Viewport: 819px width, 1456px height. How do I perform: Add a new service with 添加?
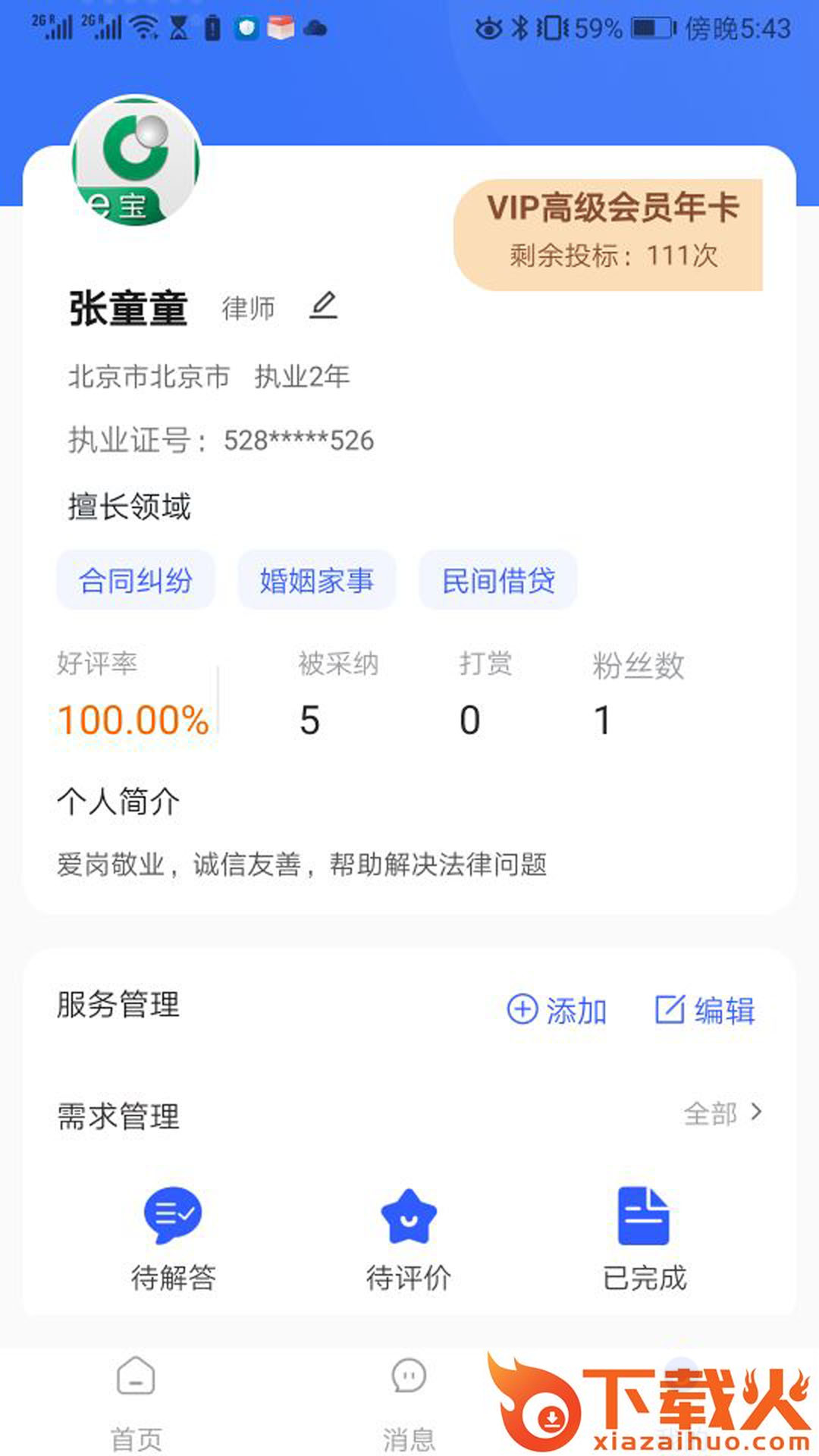[x=557, y=1010]
